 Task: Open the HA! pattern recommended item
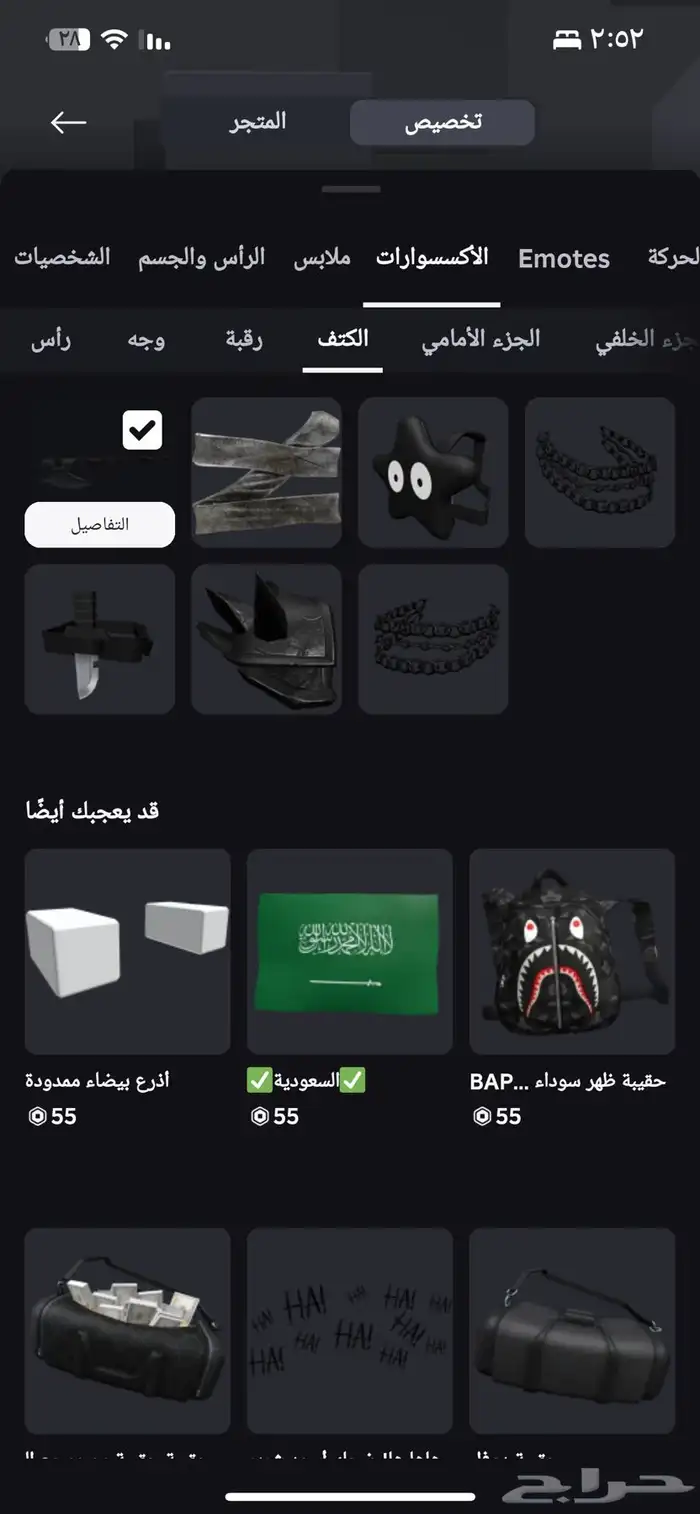coord(349,1330)
